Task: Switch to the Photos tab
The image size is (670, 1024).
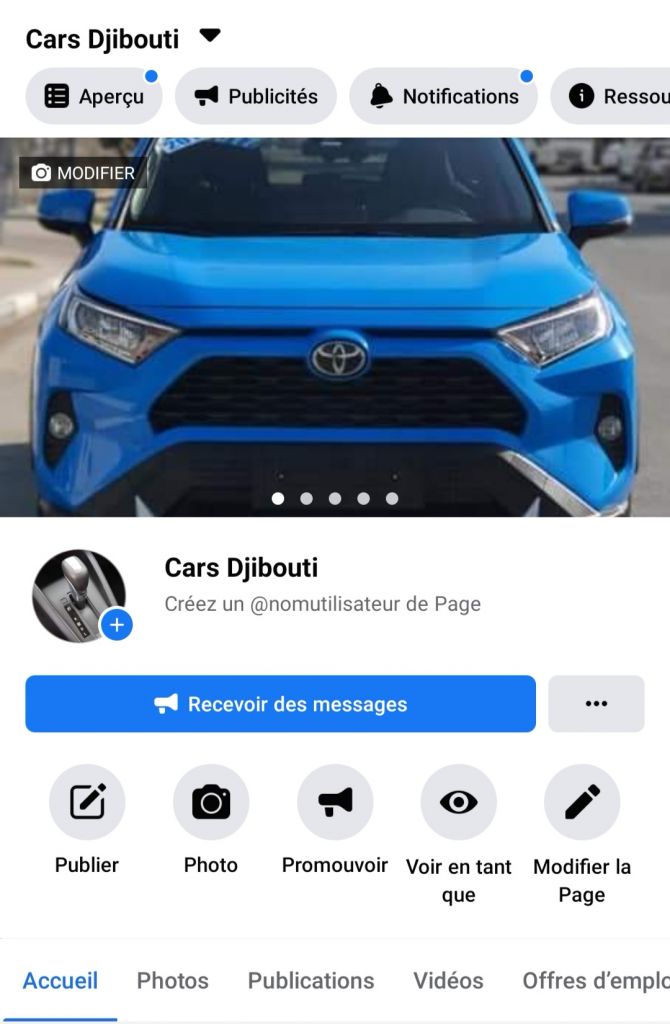Action: point(173,981)
